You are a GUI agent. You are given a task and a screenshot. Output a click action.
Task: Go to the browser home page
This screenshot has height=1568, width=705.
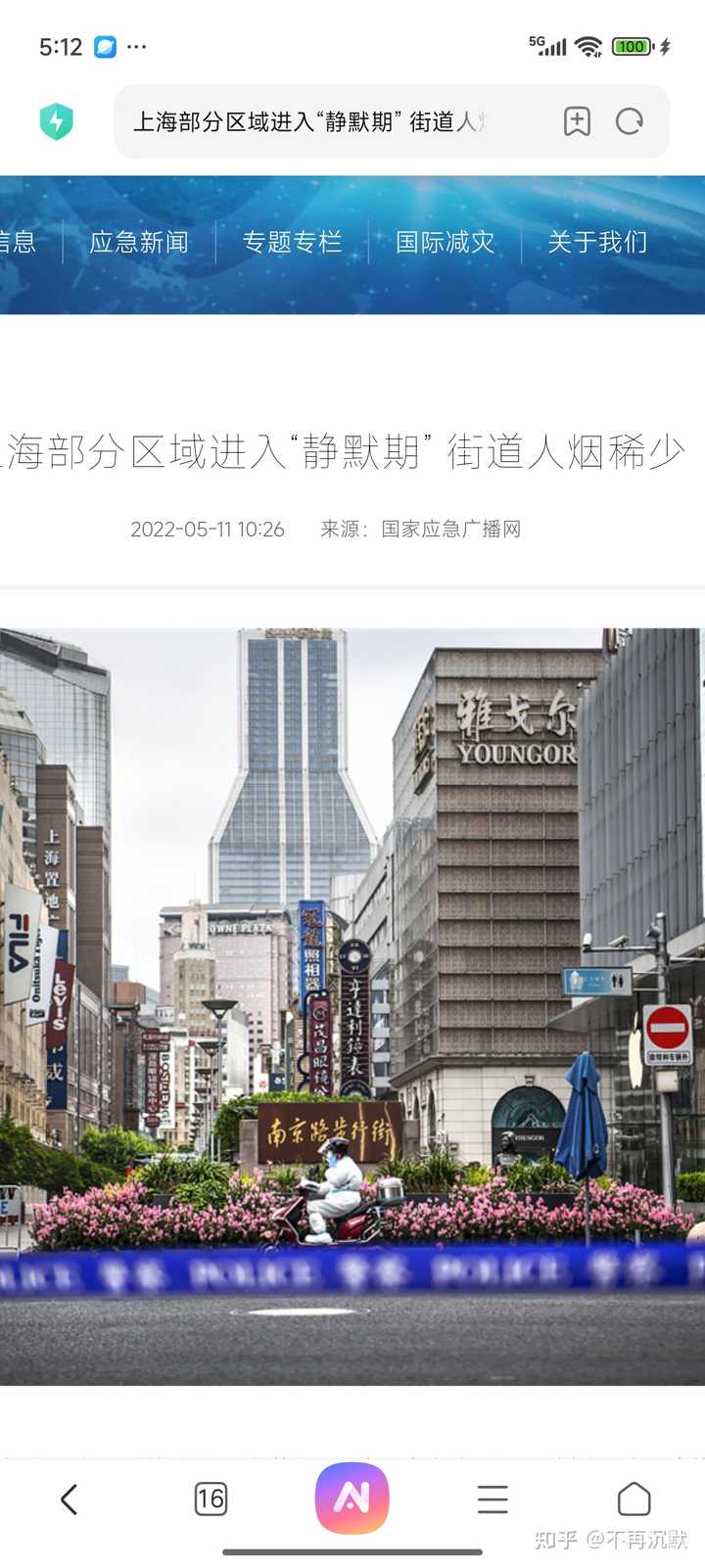coord(634,1499)
